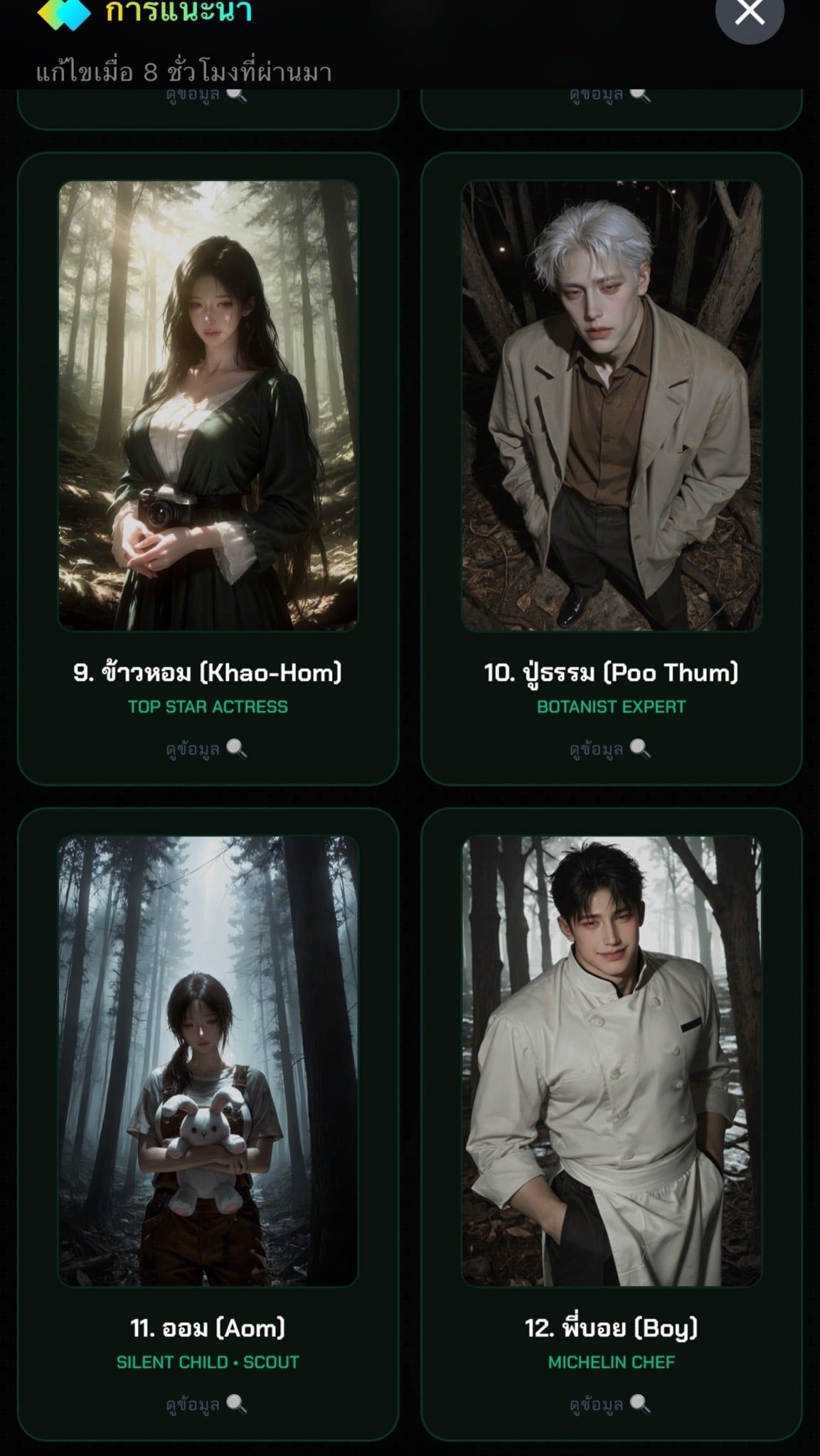
Task: View details link under Khao-Hom
Action: point(207,749)
